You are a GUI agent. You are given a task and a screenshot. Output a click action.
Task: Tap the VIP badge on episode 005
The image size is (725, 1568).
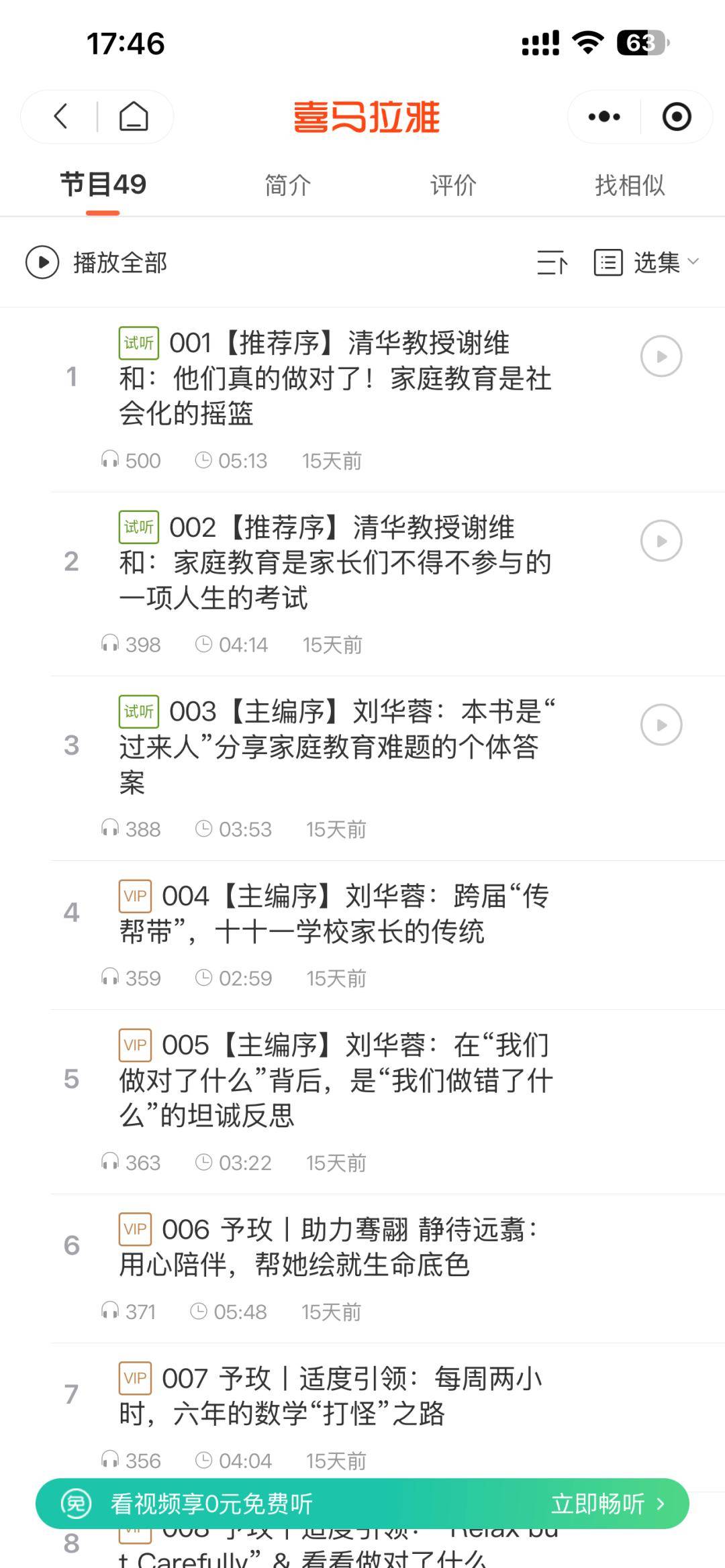(x=136, y=1044)
